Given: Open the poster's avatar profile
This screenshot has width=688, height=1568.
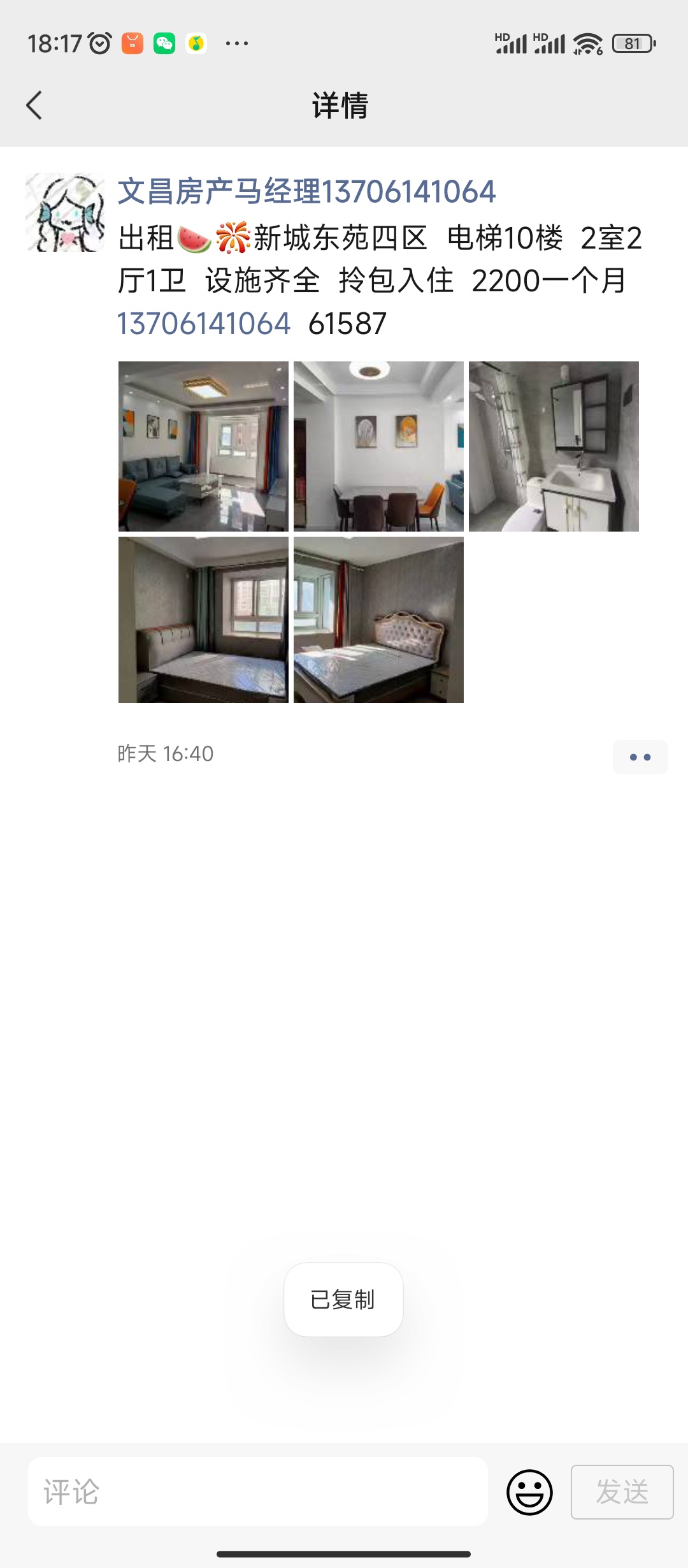Looking at the screenshot, I should point(65,212).
